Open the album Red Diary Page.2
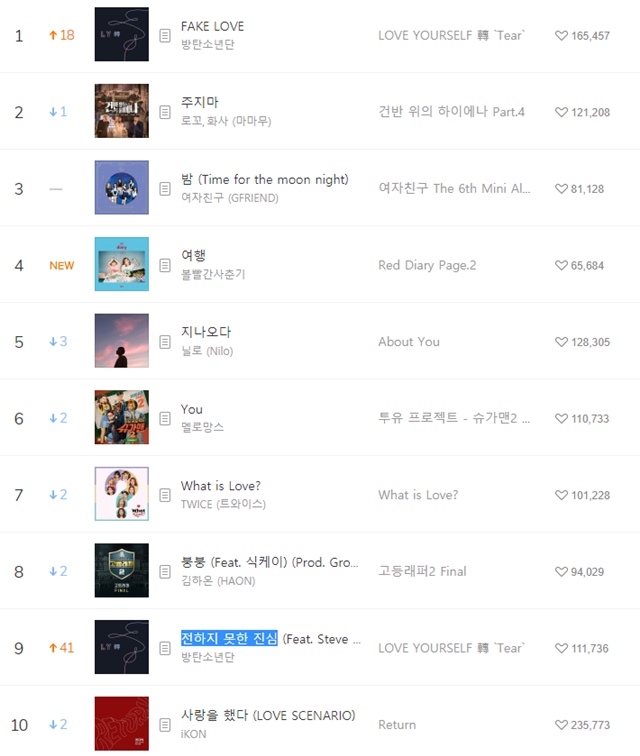Image resolution: width=640 pixels, height=756 pixels. [427, 265]
